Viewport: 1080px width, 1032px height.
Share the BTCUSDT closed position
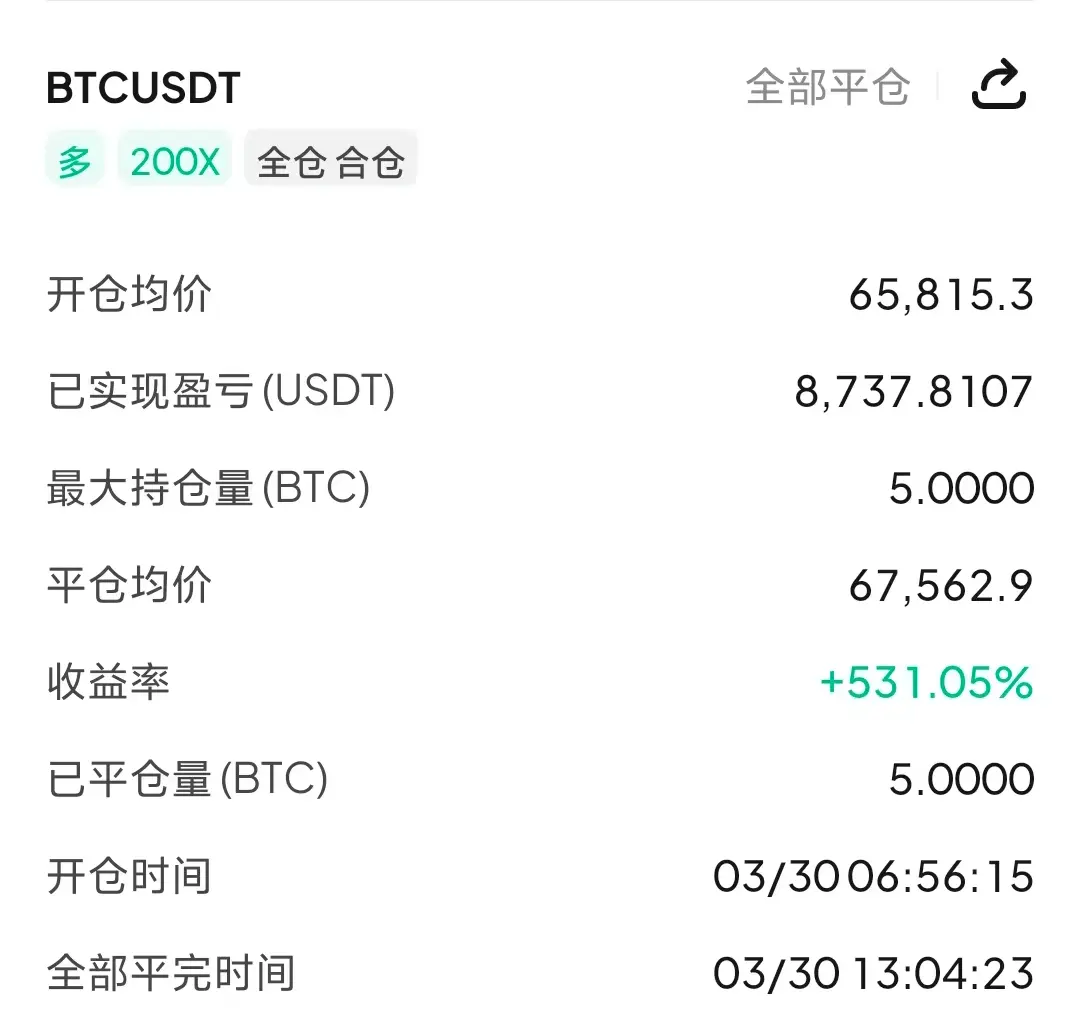(x=999, y=86)
